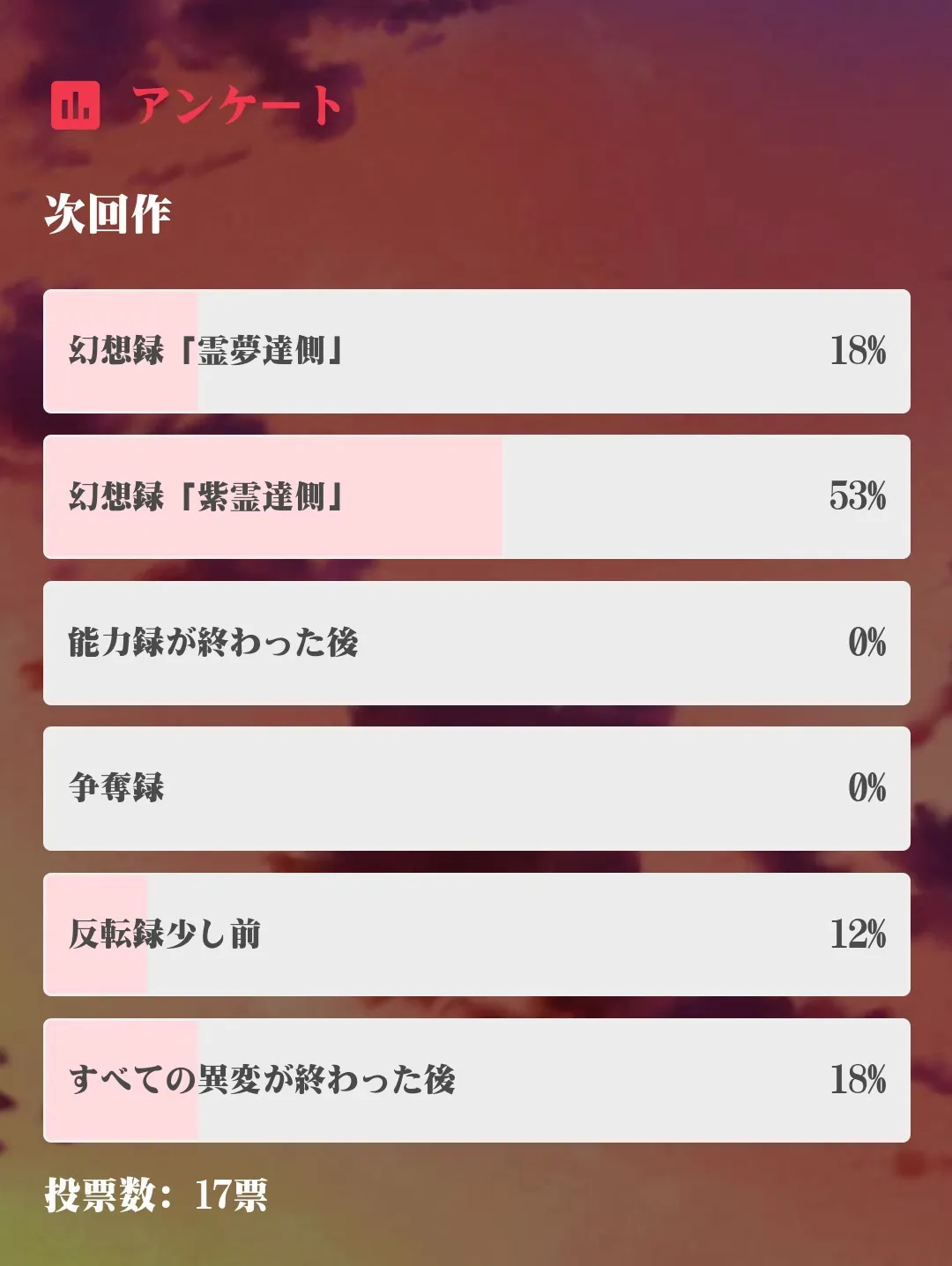This screenshot has height=1266, width=952.
Task: Vote for 幻想録「霊夢達側」 option
Action: (x=476, y=351)
